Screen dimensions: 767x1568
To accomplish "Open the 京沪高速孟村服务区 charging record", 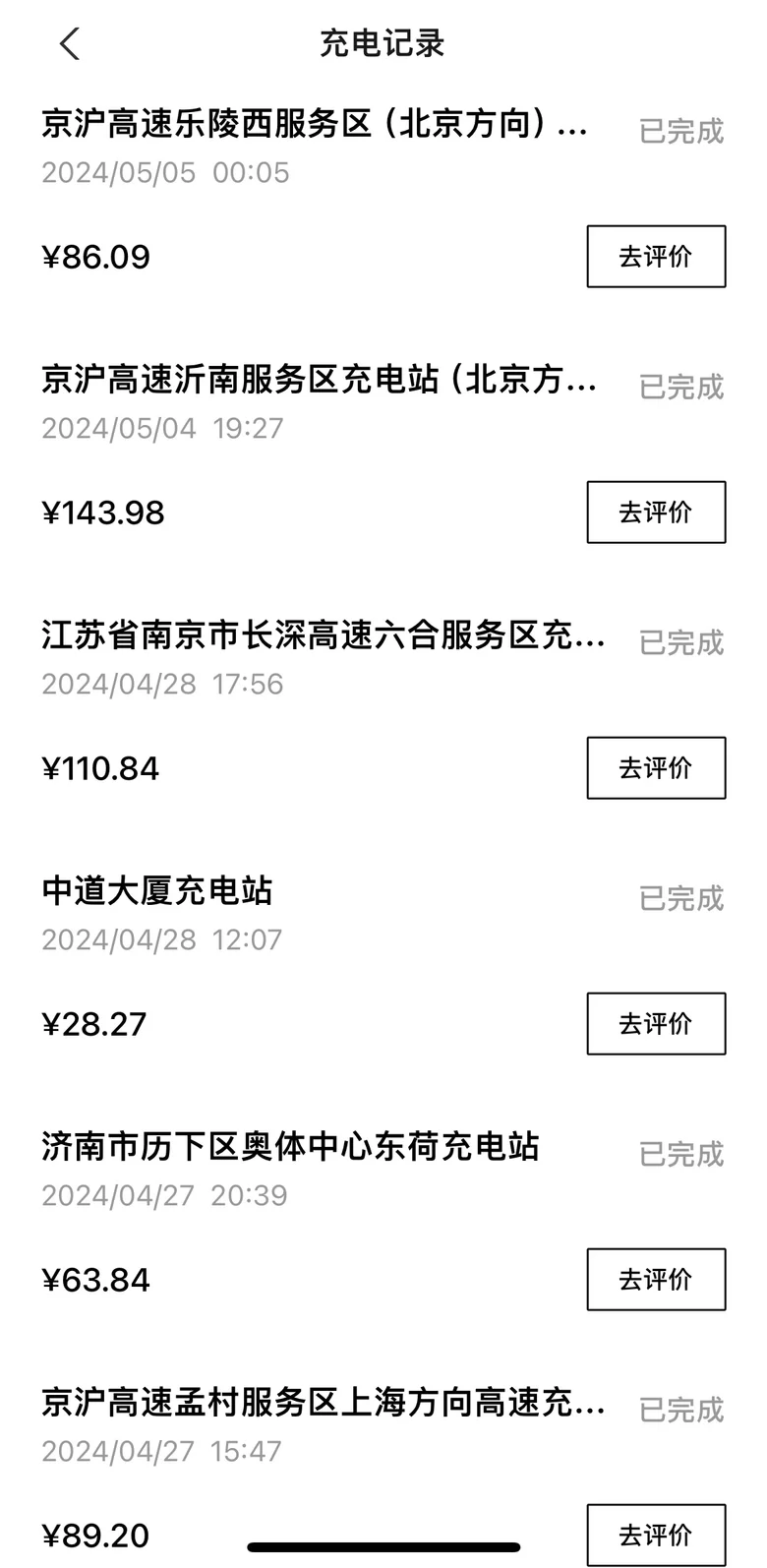I will point(323,1405).
